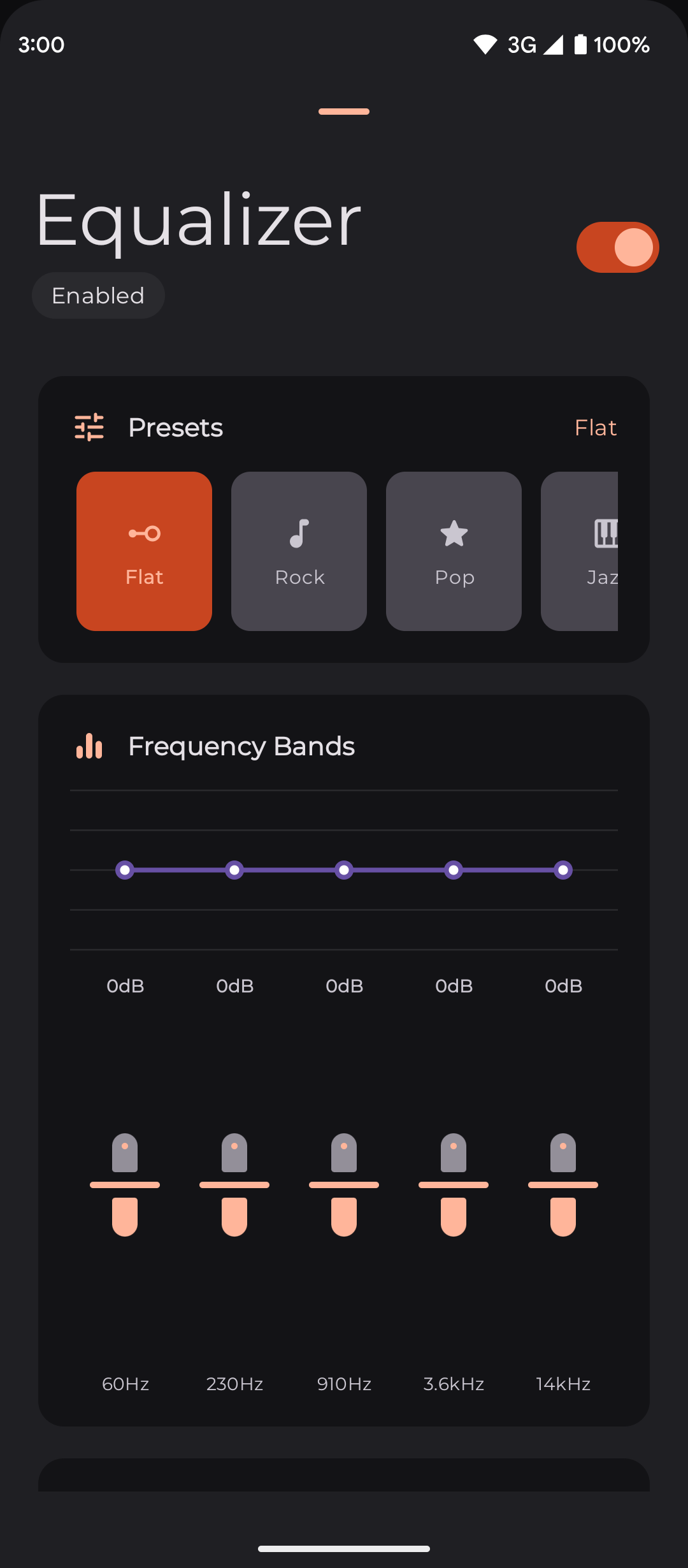
Task: Apply the Pop preset
Action: pyautogui.click(x=454, y=551)
